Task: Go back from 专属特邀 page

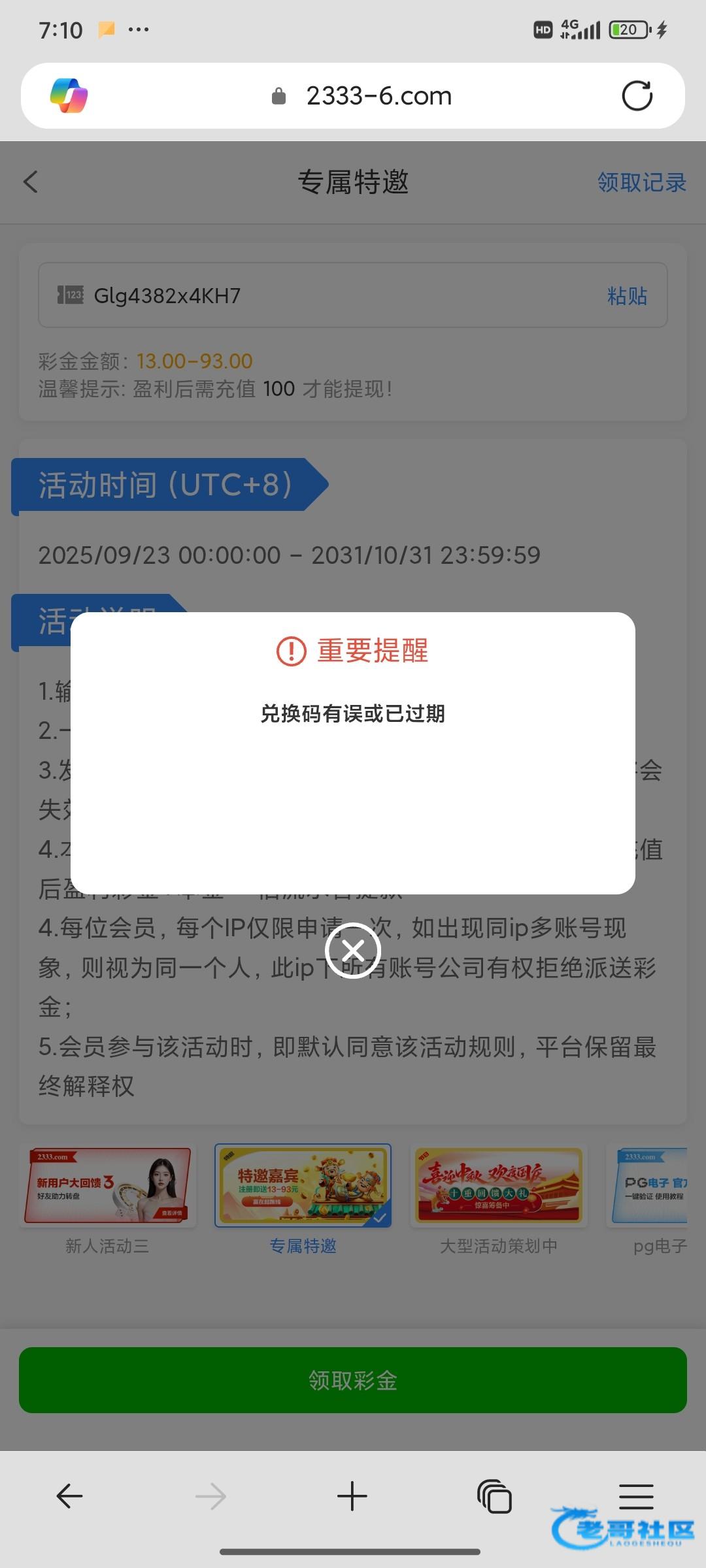Action: (31, 182)
